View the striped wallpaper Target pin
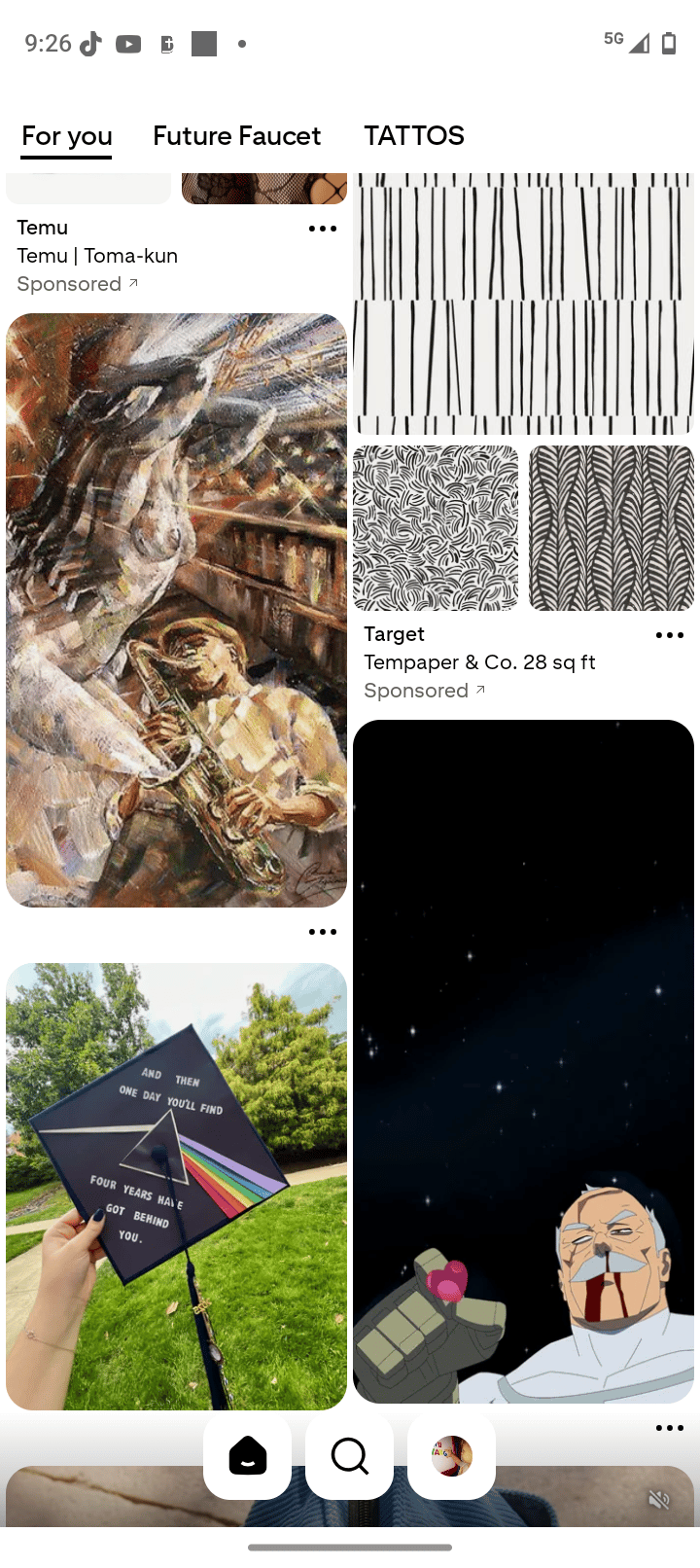 [x=523, y=303]
